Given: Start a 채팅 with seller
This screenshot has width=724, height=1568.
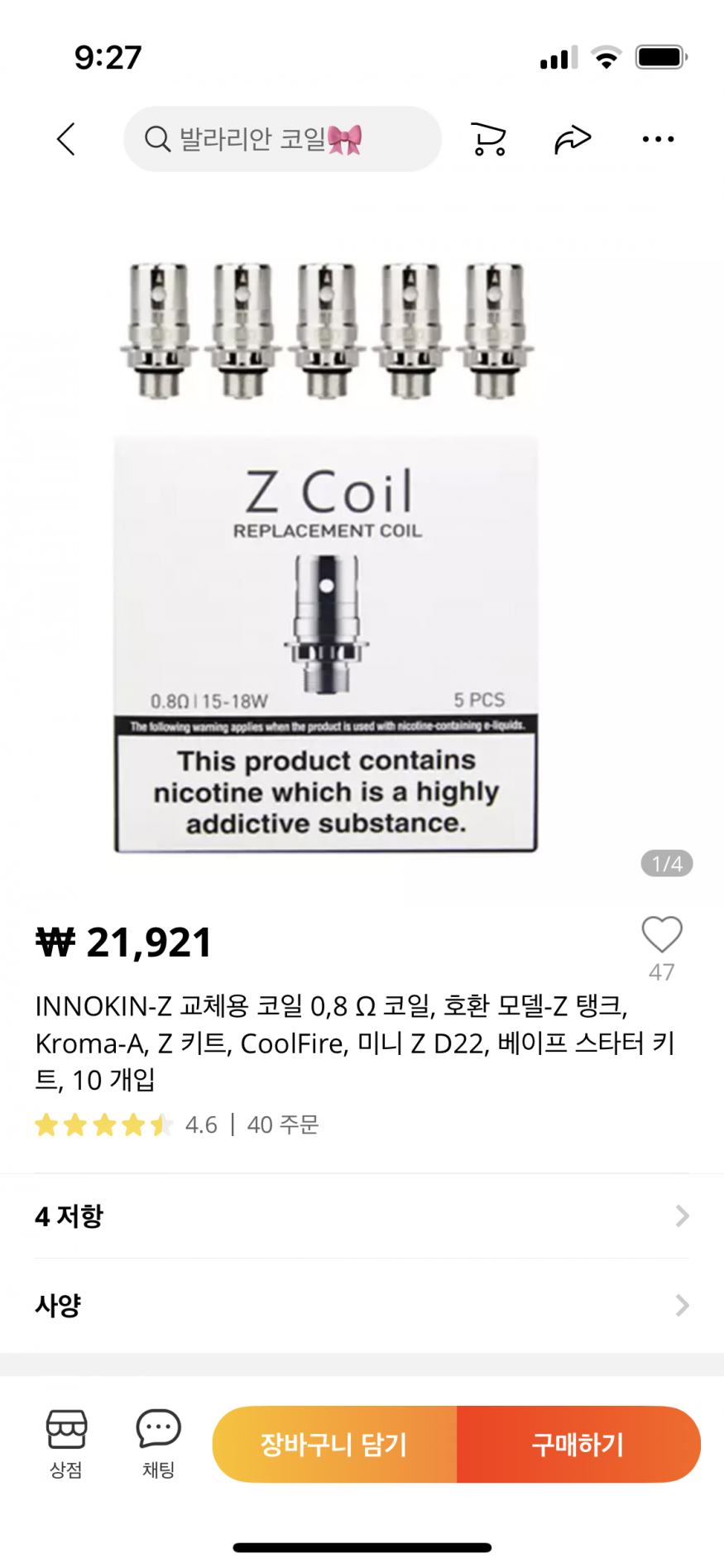Looking at the screenshot, I should [158, 1442].
